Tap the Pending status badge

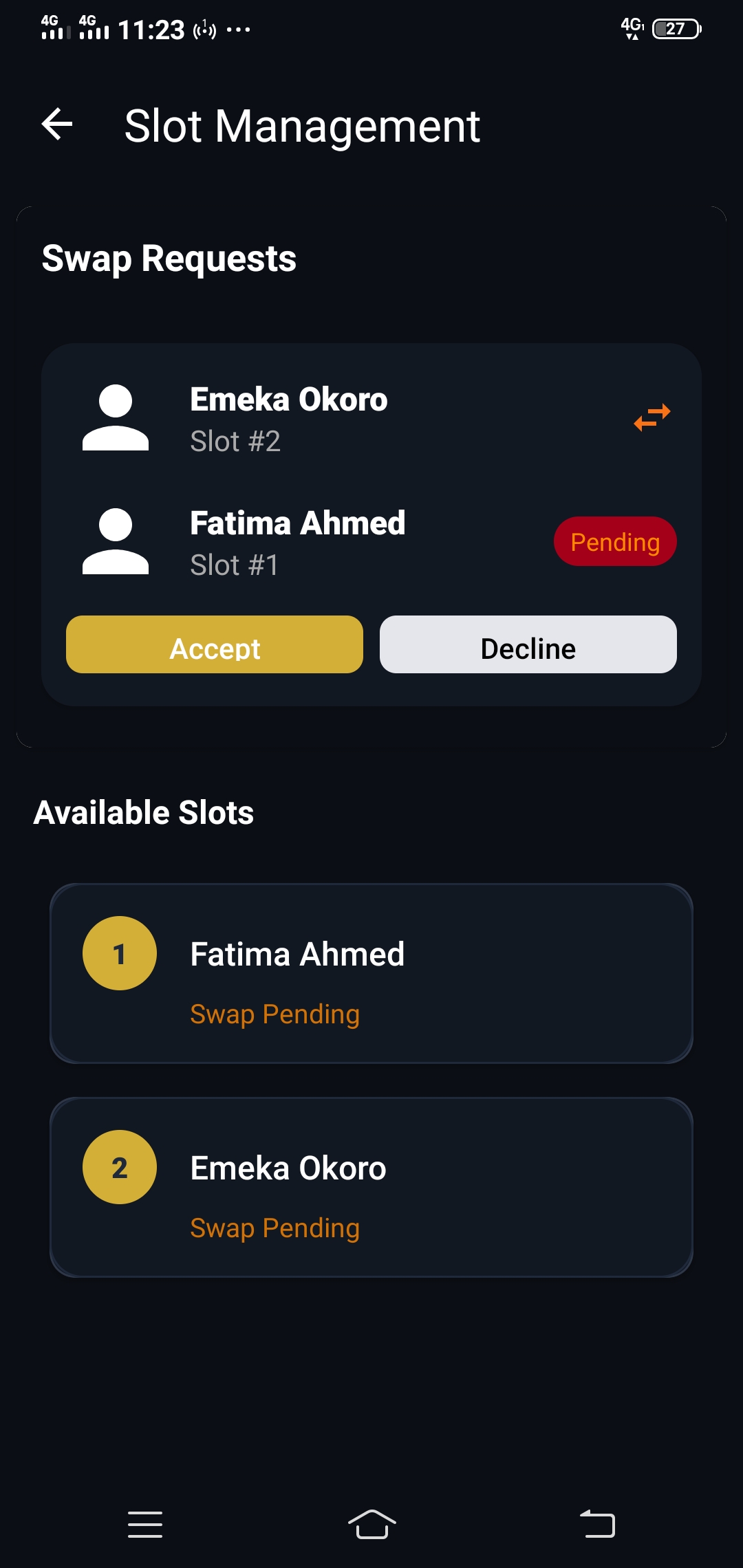[x=615, y=541]
